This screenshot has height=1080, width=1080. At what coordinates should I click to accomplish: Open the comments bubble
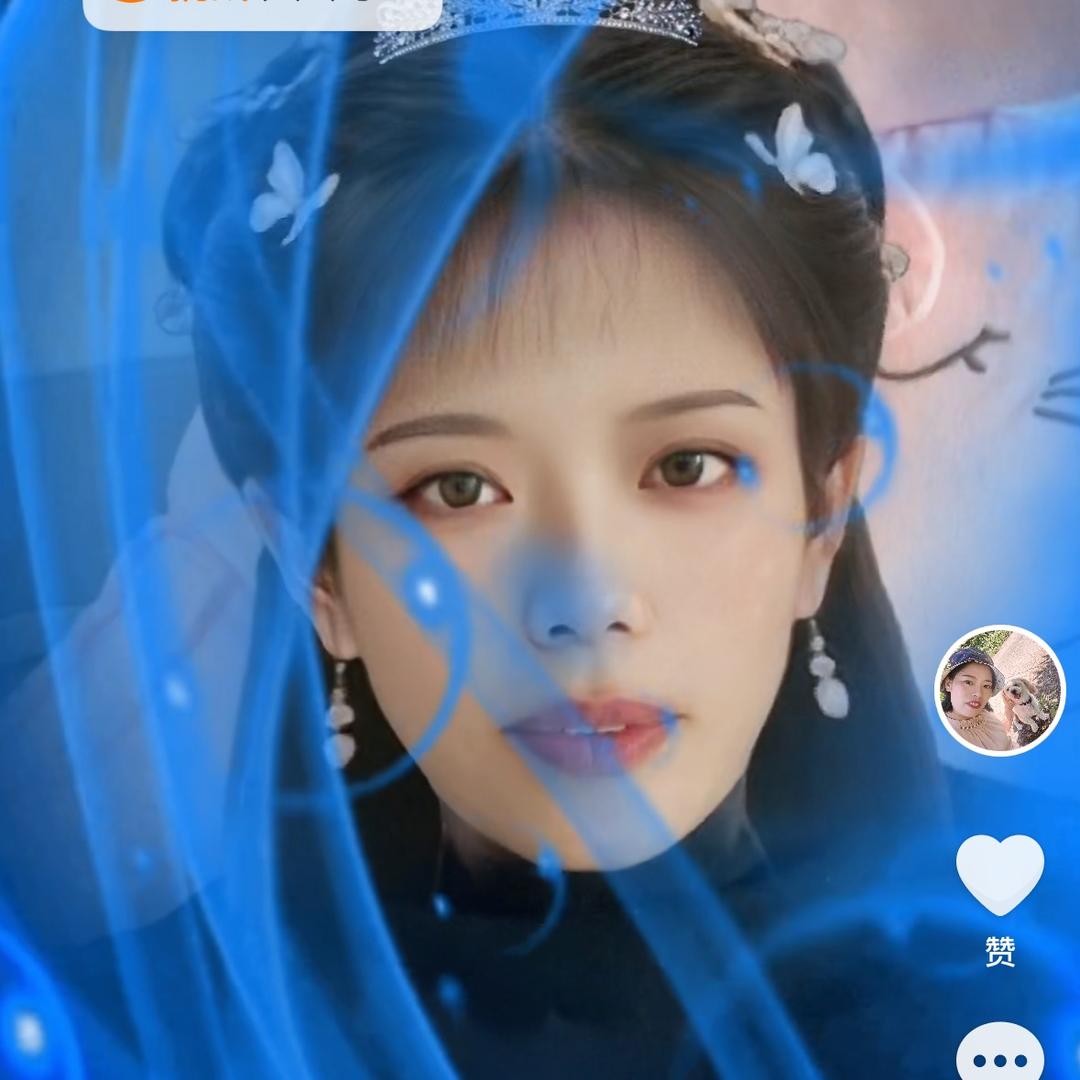point(999,1056)
